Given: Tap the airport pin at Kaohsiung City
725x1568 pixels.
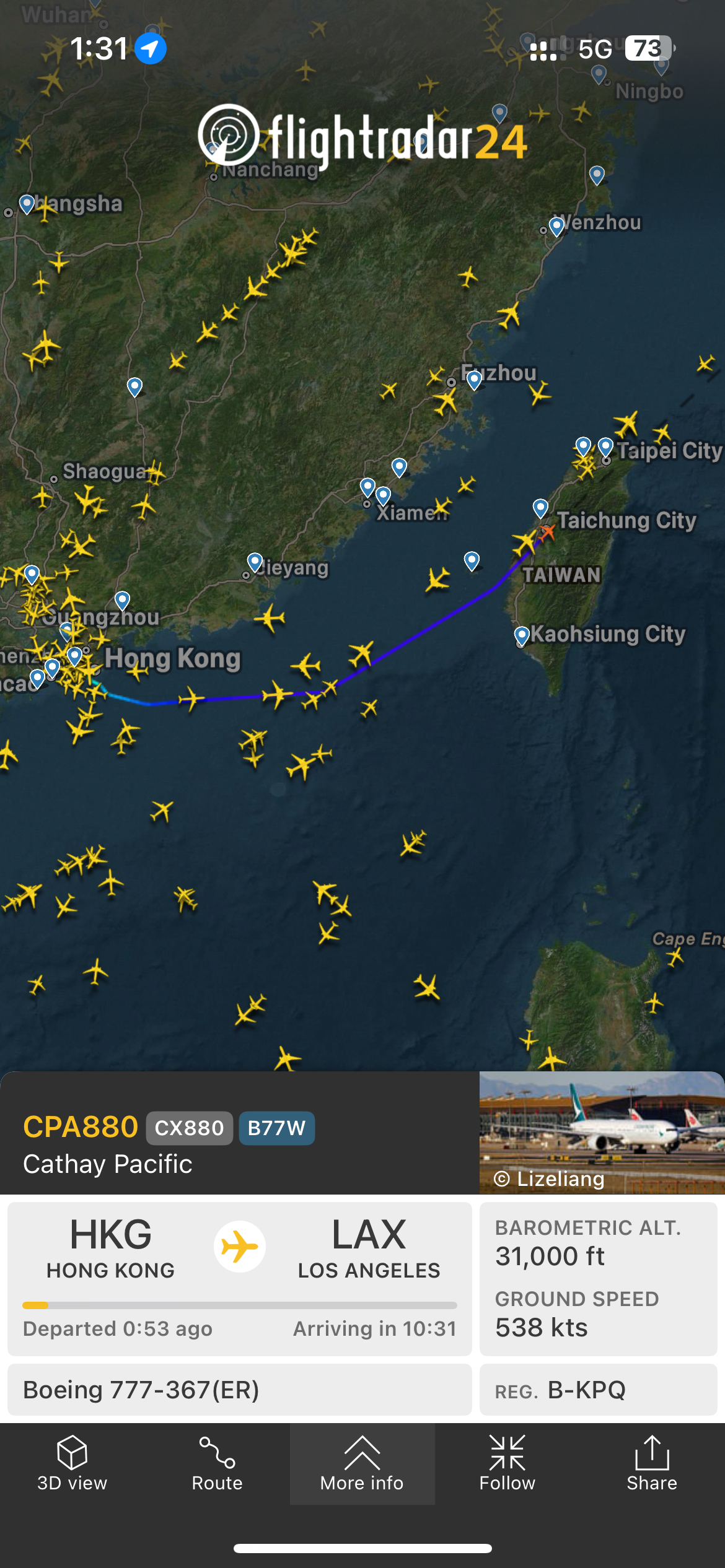Looking at the screenshot, I should (x=522, y=635).
